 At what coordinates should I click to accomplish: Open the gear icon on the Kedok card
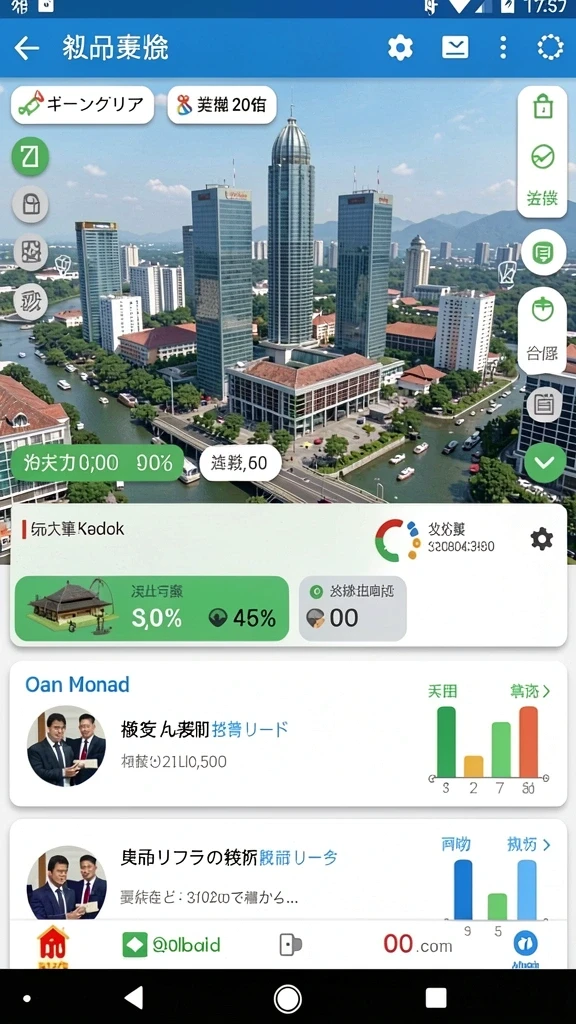tap(541, 539)
